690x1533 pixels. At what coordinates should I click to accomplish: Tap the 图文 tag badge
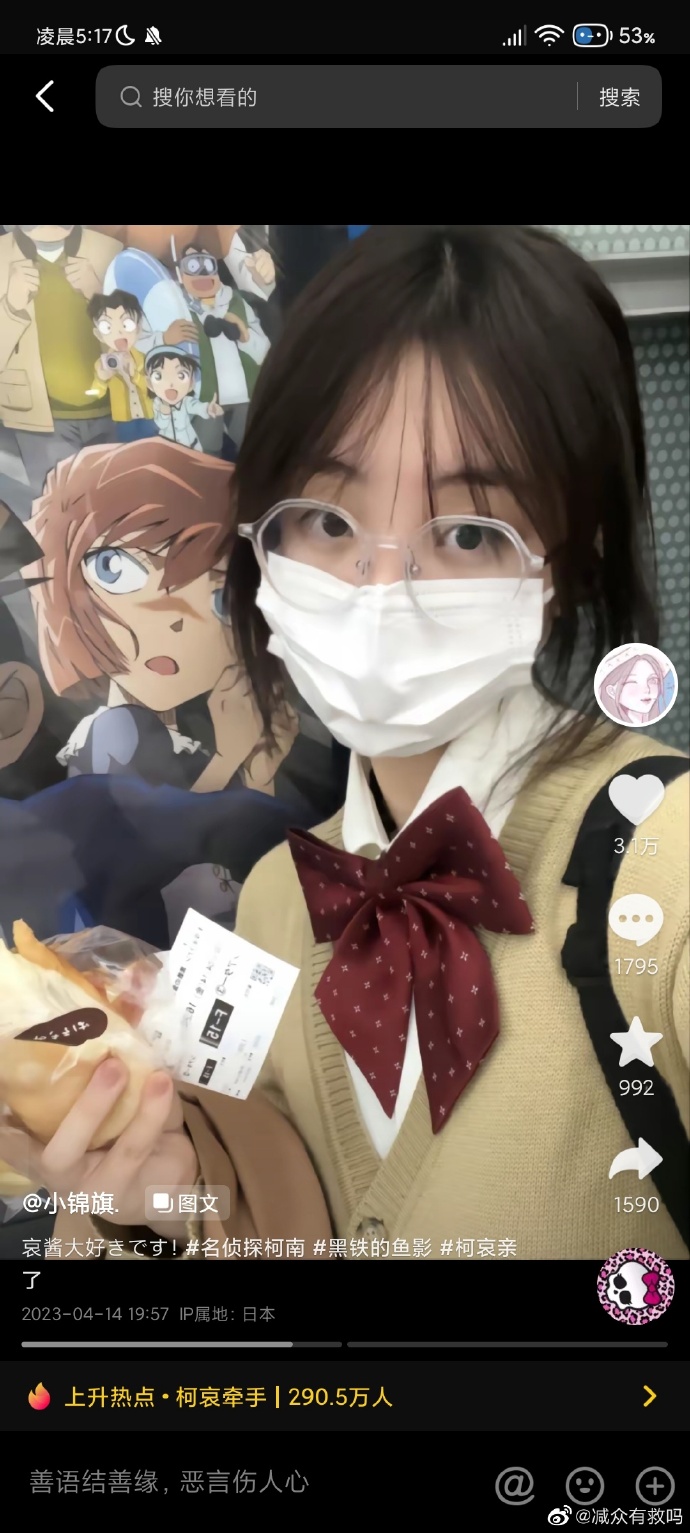(188, 1203)
